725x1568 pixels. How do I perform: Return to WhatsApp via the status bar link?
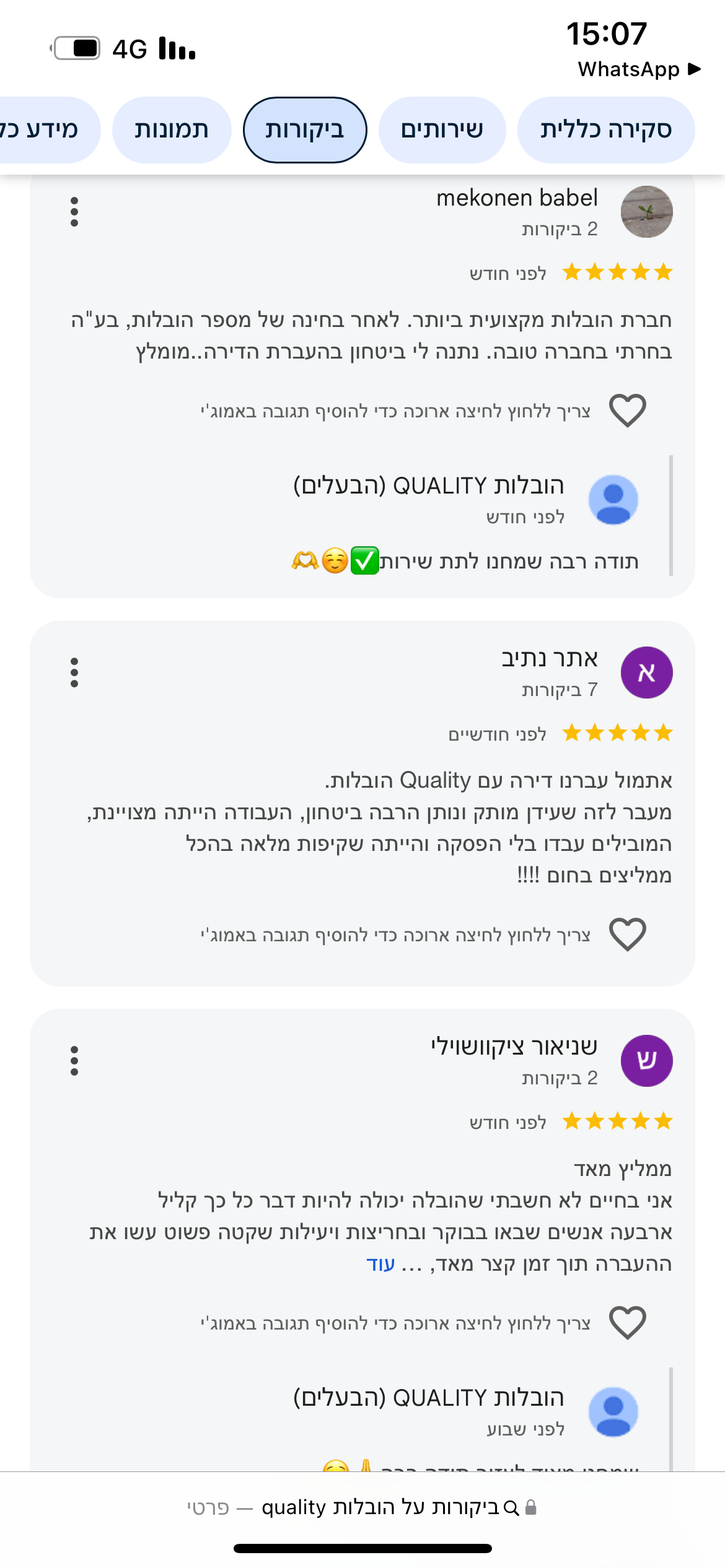[x=639, y=69]
